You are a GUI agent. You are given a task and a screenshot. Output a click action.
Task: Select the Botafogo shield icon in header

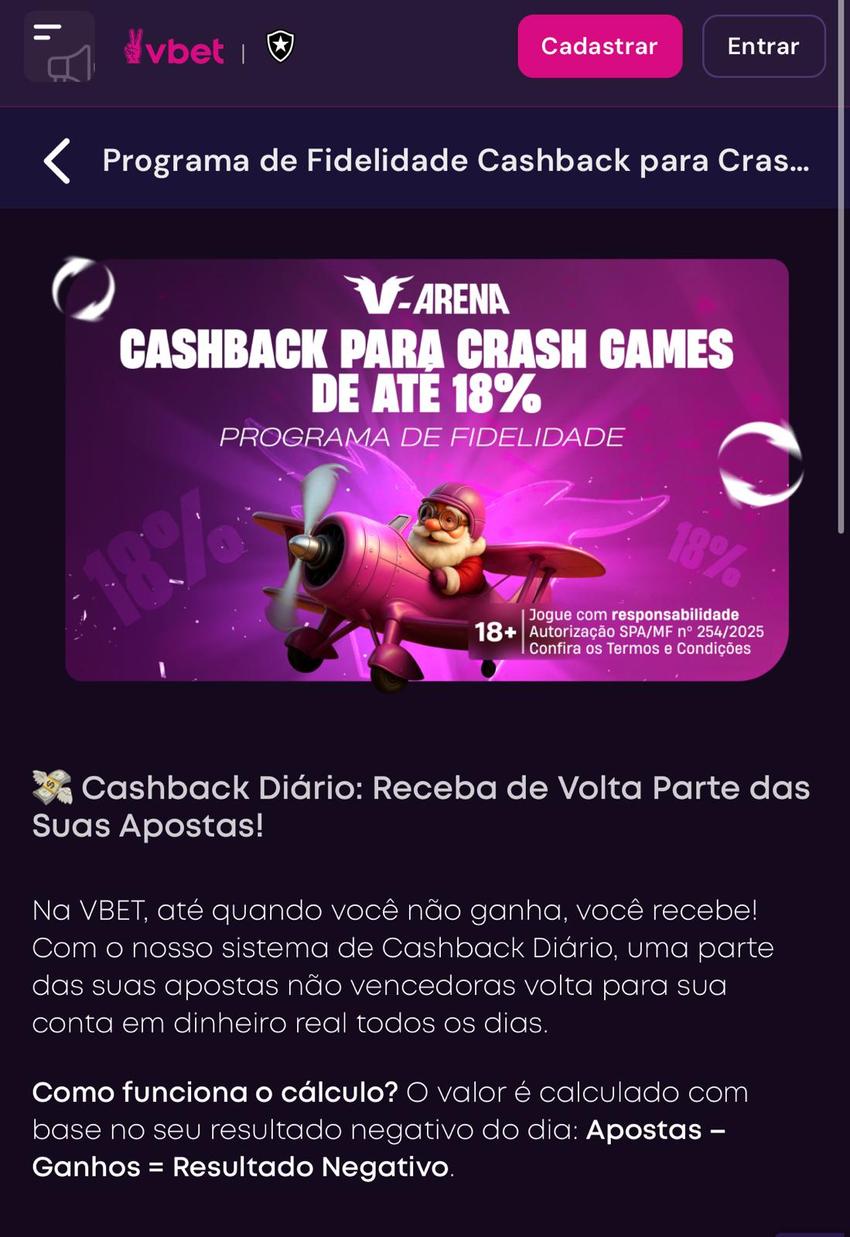[279, 45]
